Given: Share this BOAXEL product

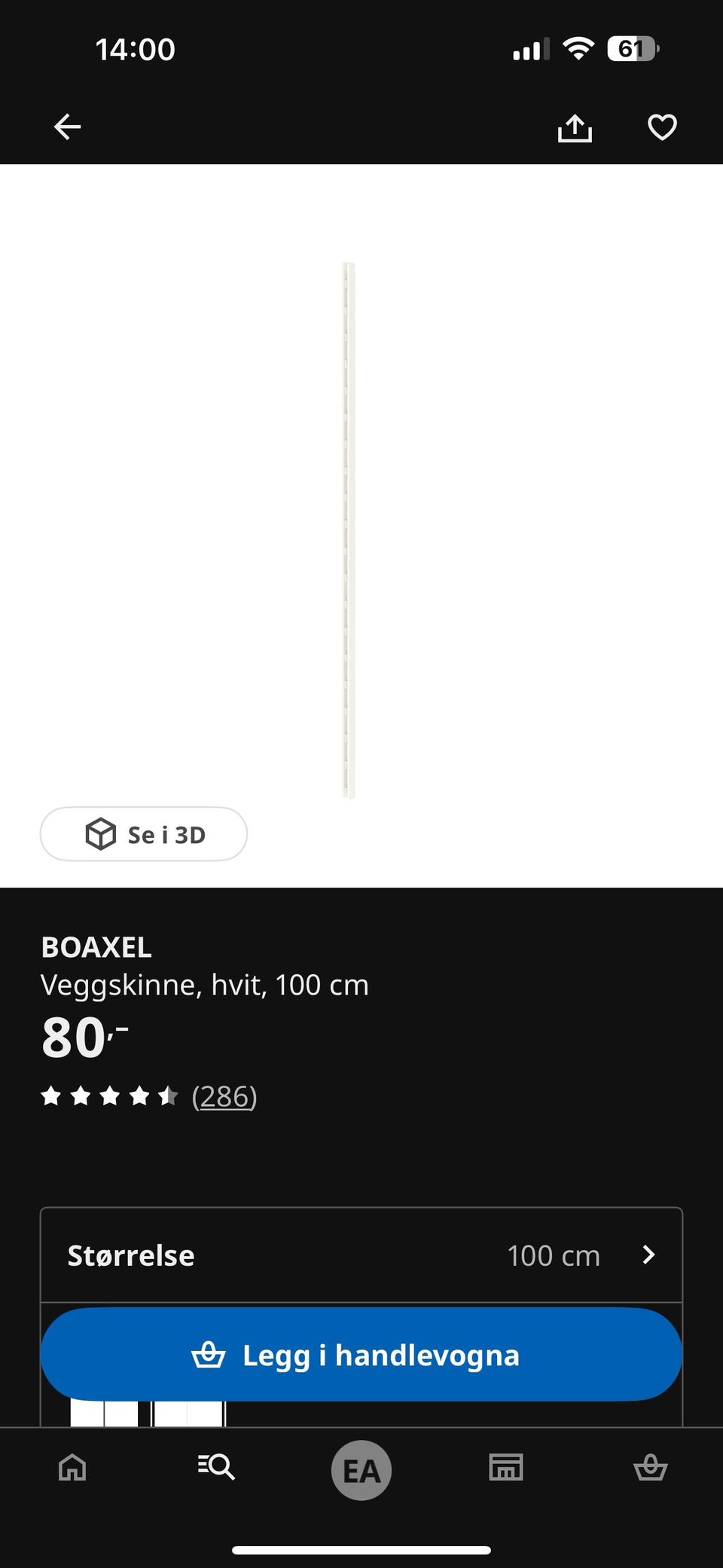Looking at the screenshot, I should click(x=575, y=127).
